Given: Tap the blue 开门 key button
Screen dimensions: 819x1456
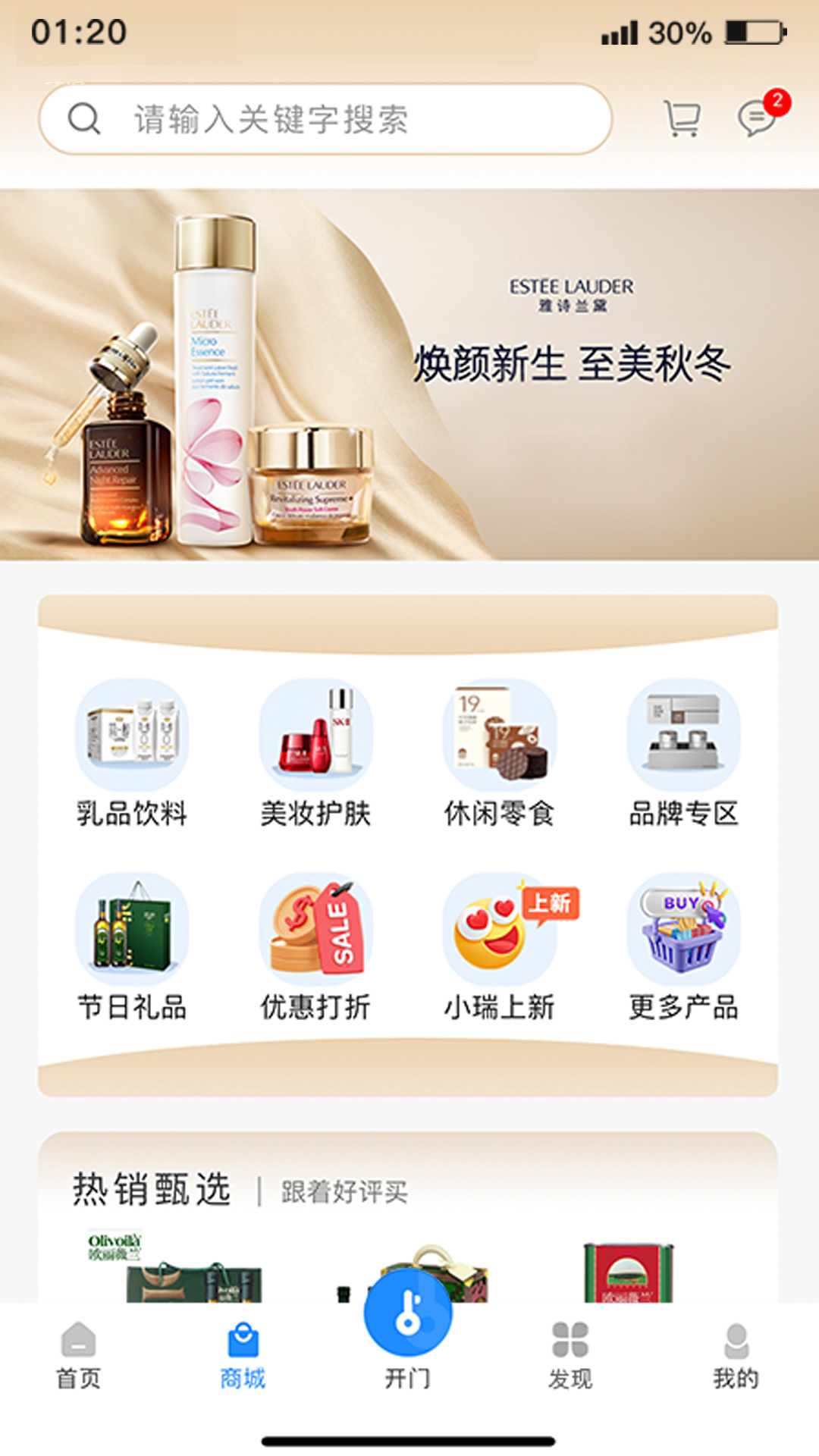Looking at the screenshot, I should click(408, 1313).
